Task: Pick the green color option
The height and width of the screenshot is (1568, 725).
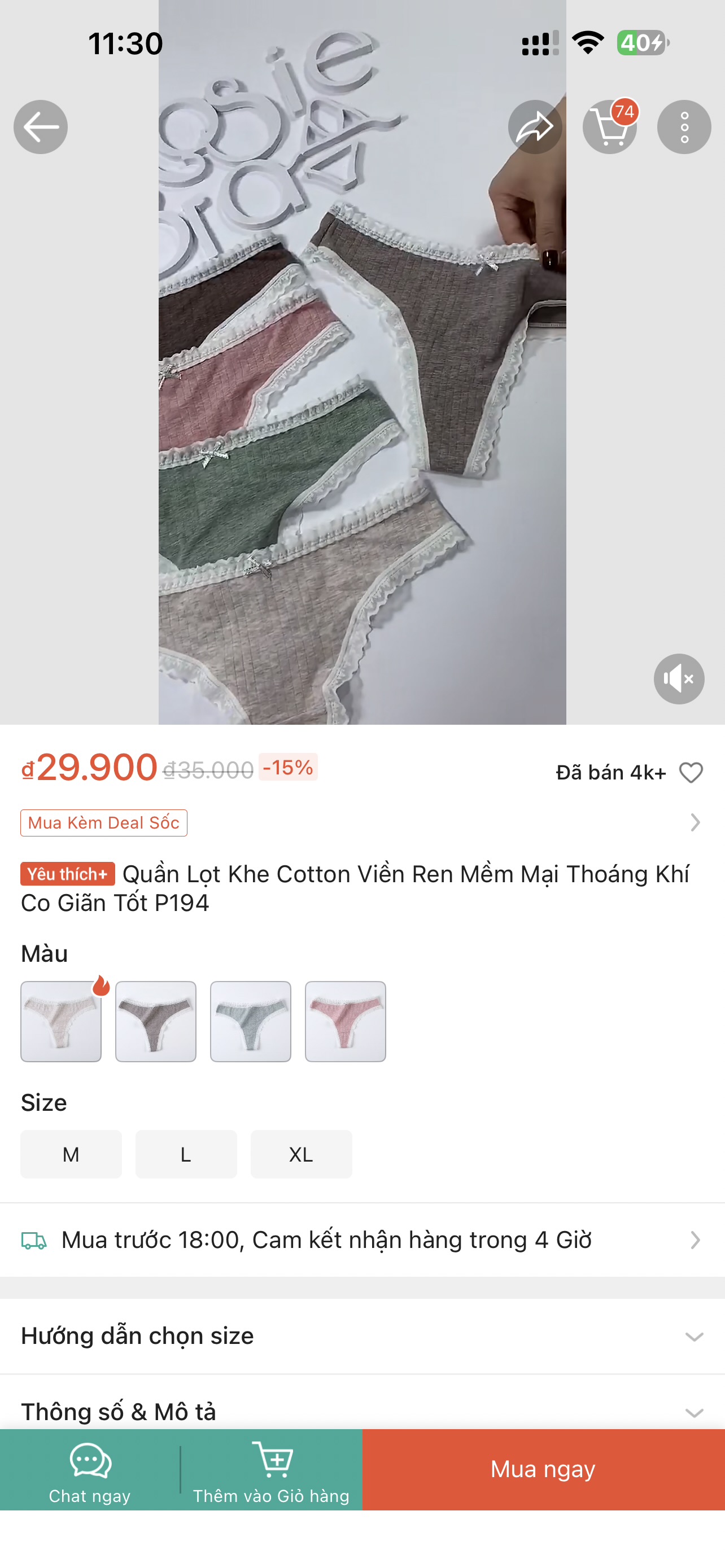Action: pos(251,1022)
